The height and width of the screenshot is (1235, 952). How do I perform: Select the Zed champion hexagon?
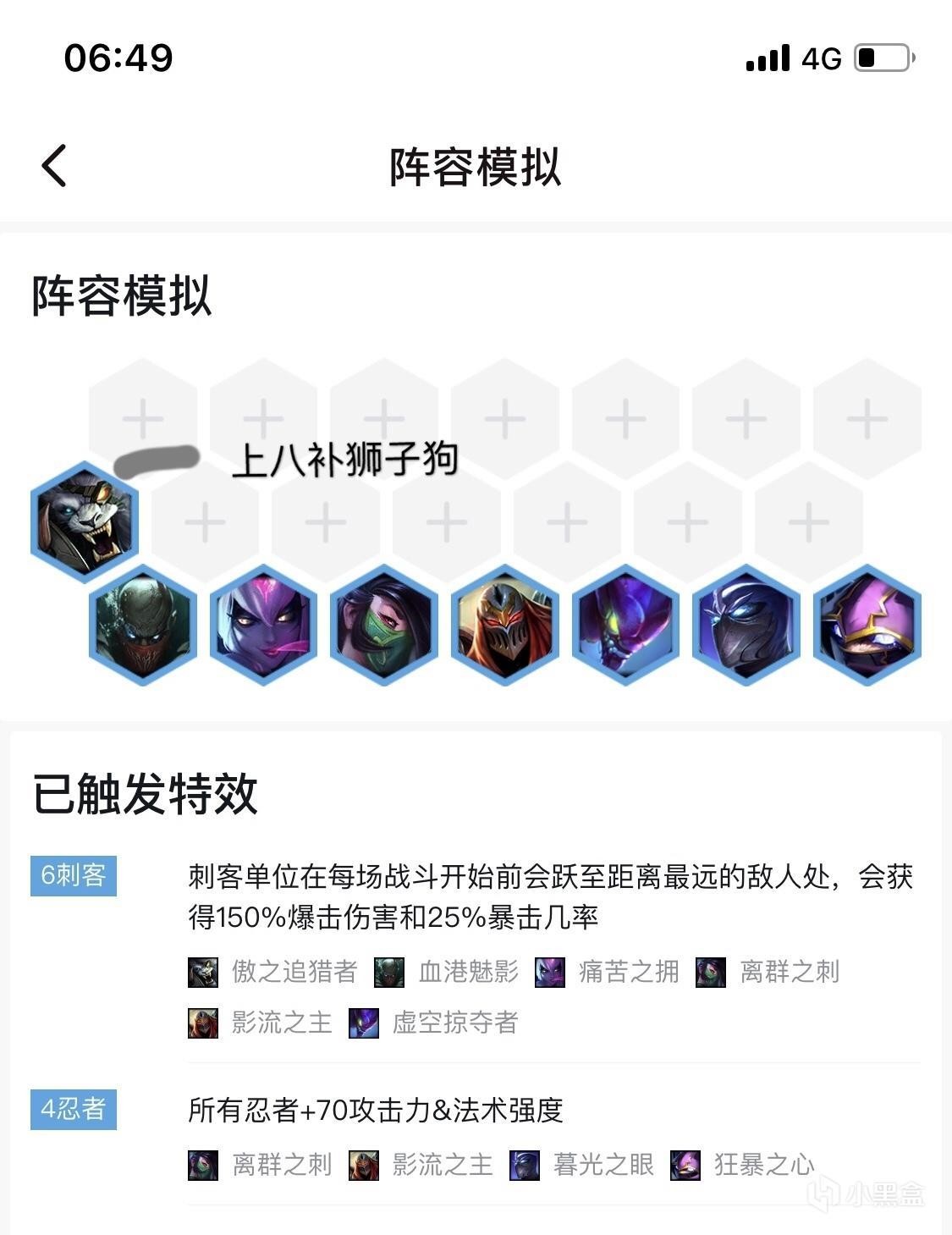pos(505,625)
